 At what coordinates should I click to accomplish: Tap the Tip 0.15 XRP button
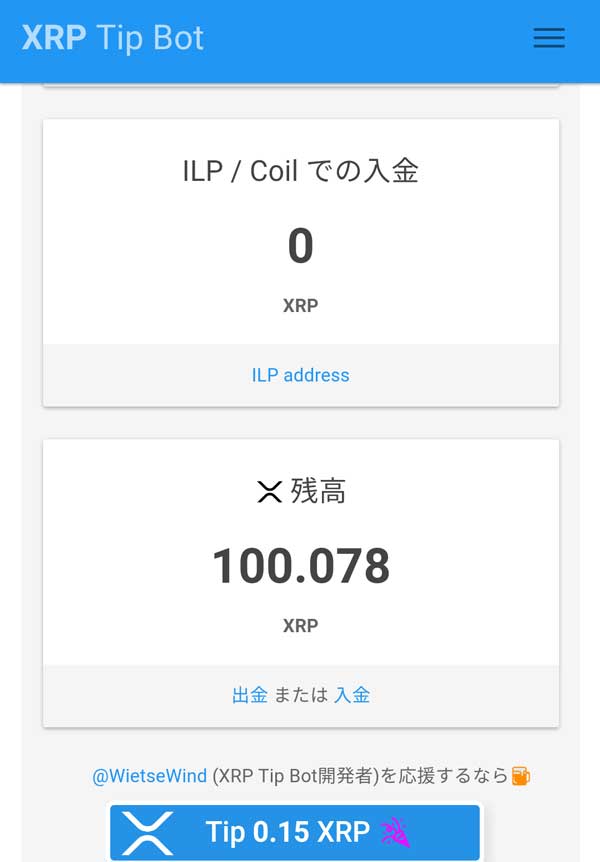(295, 832)
